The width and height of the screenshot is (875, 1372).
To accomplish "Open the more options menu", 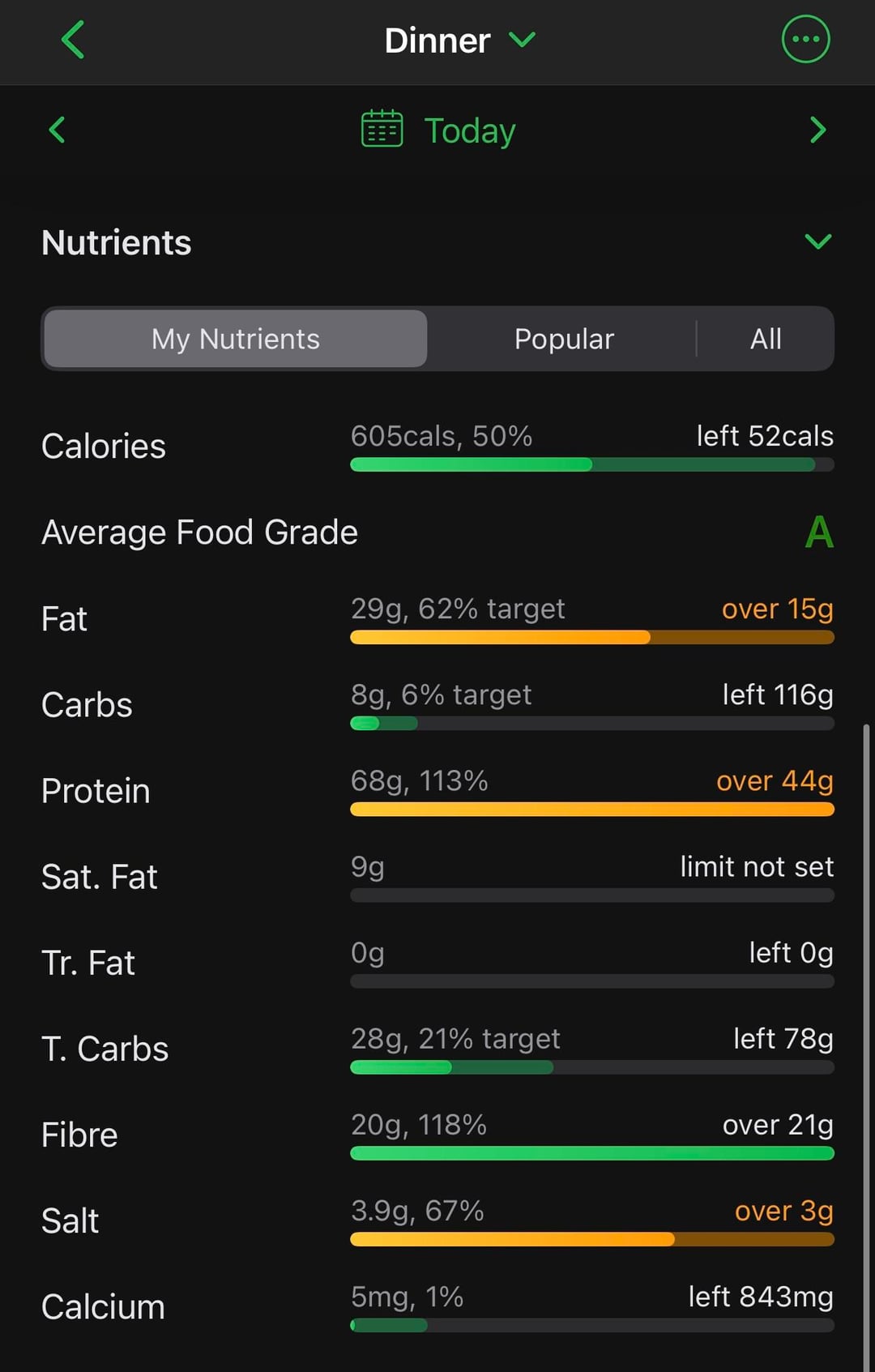I will pos(805,39).
